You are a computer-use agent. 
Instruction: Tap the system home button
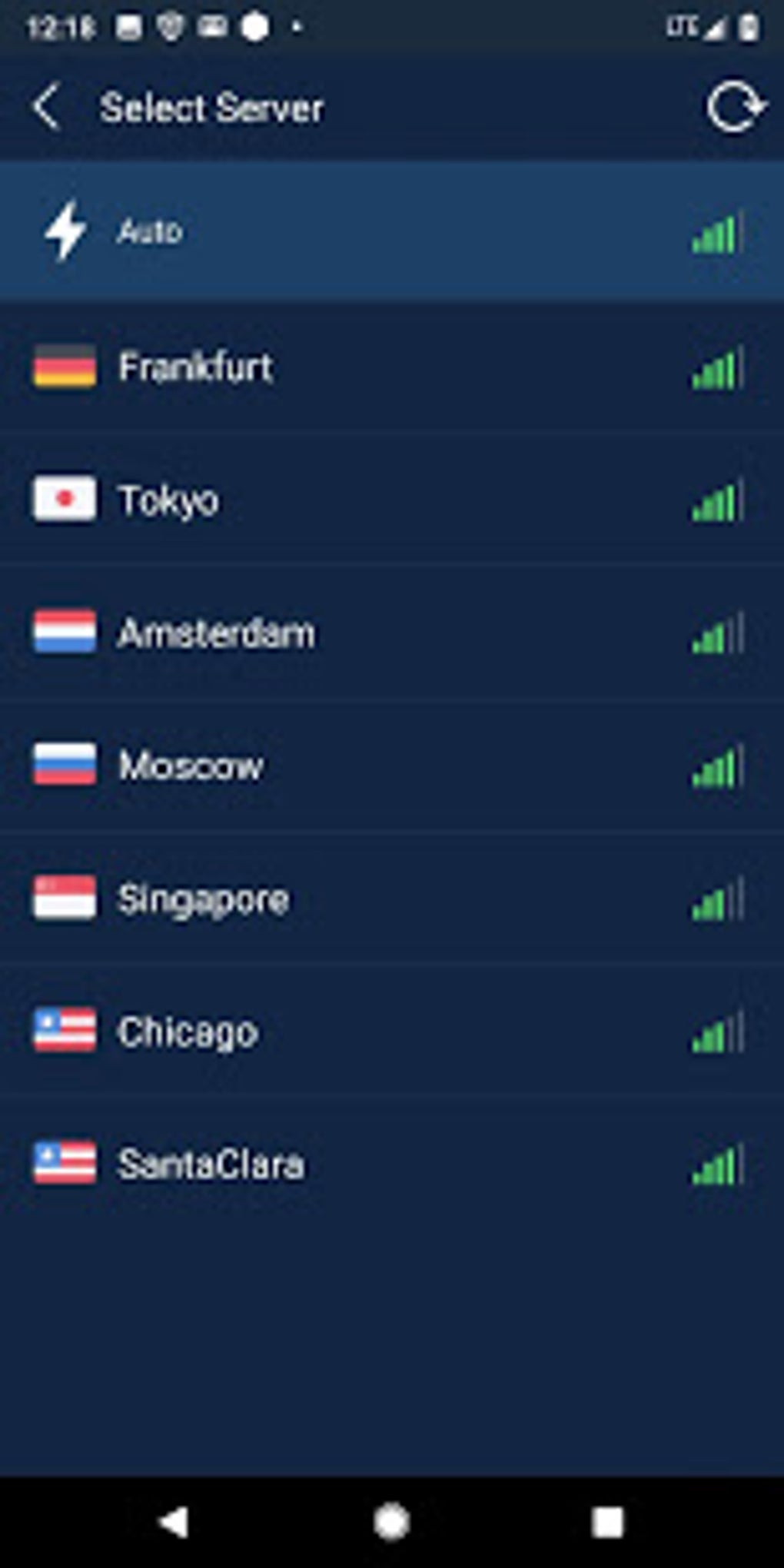pyautogui.click(x=392, y=1522)
